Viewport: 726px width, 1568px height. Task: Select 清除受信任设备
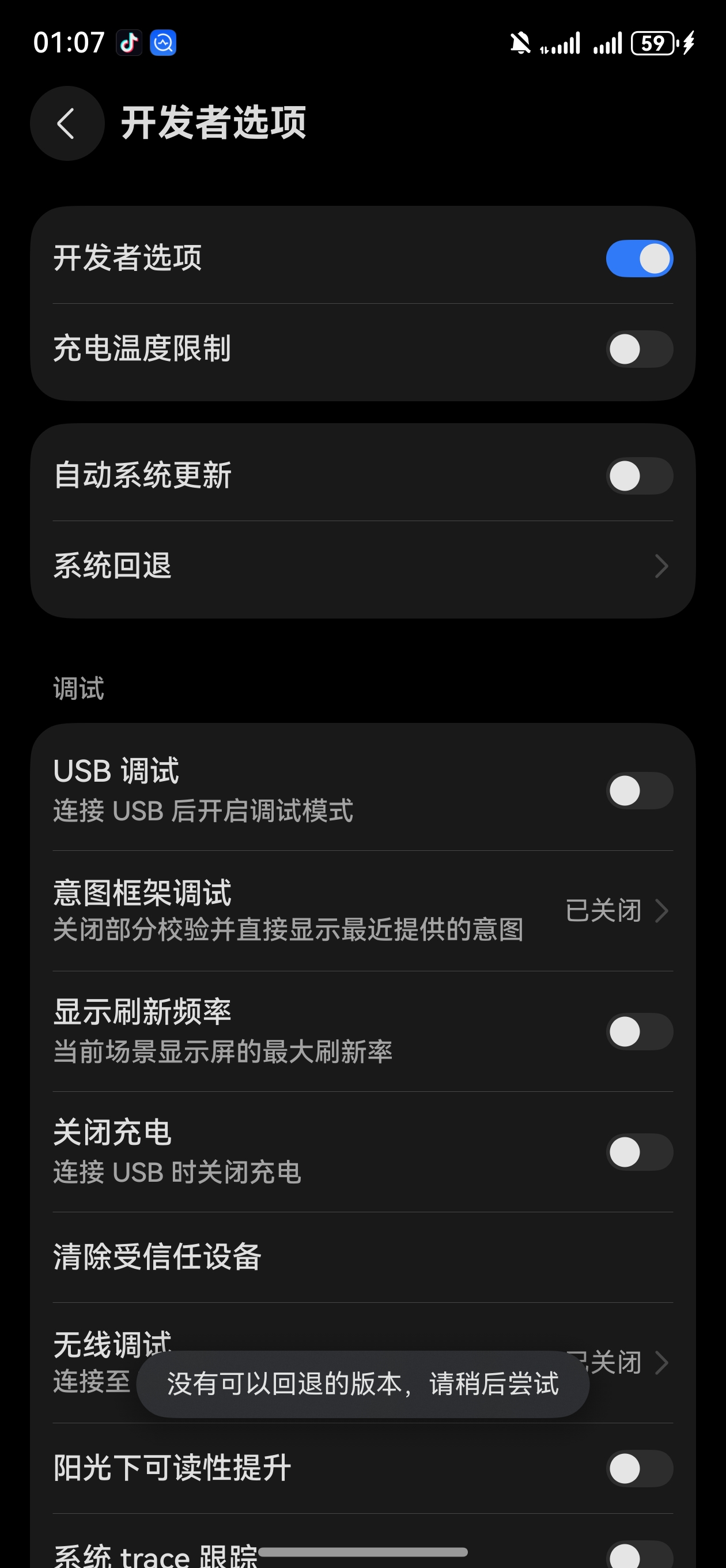click(362, 1257)
